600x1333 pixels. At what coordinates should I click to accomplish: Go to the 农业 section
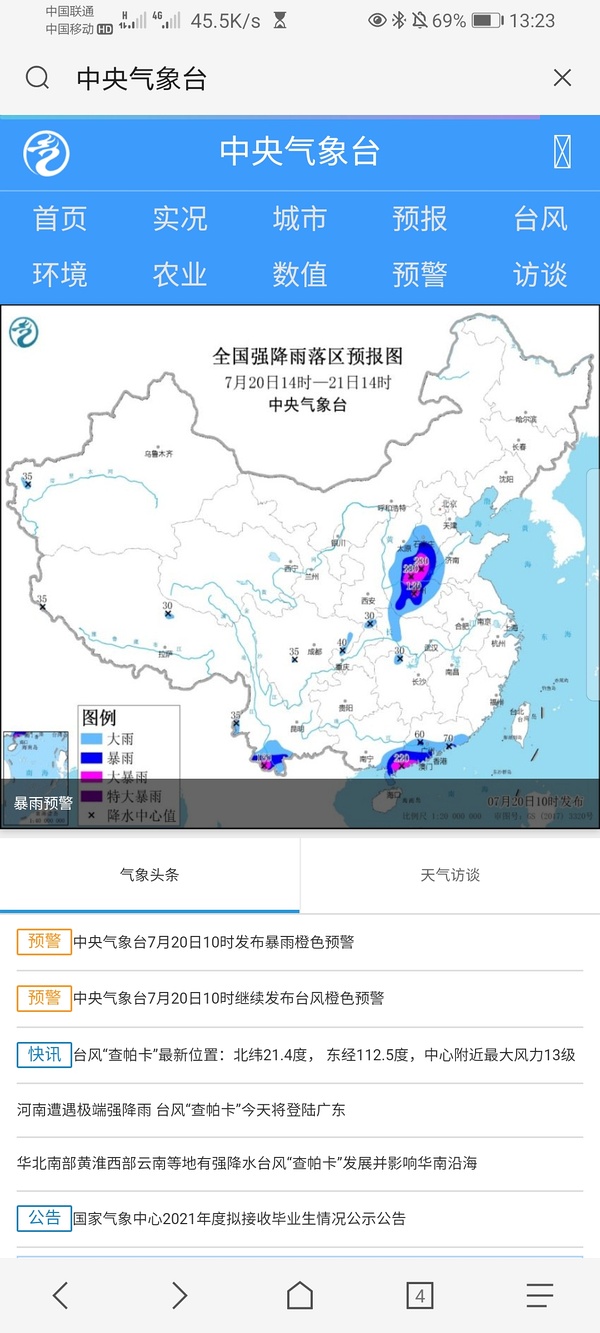point(180,274)
